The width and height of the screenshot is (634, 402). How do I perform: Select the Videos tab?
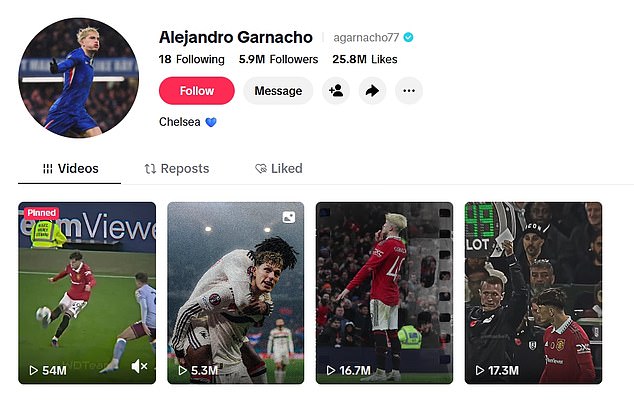click(x=70, y=168)
